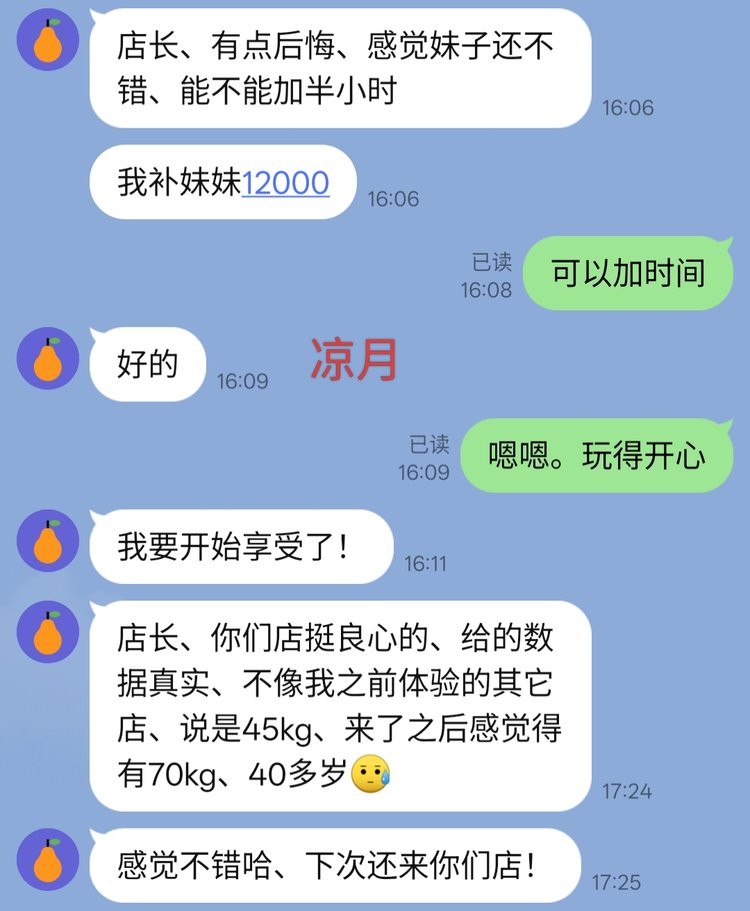Tap the avatar beside 我要开始享受了 message
The image size is (750, 911).
[48, 541]
